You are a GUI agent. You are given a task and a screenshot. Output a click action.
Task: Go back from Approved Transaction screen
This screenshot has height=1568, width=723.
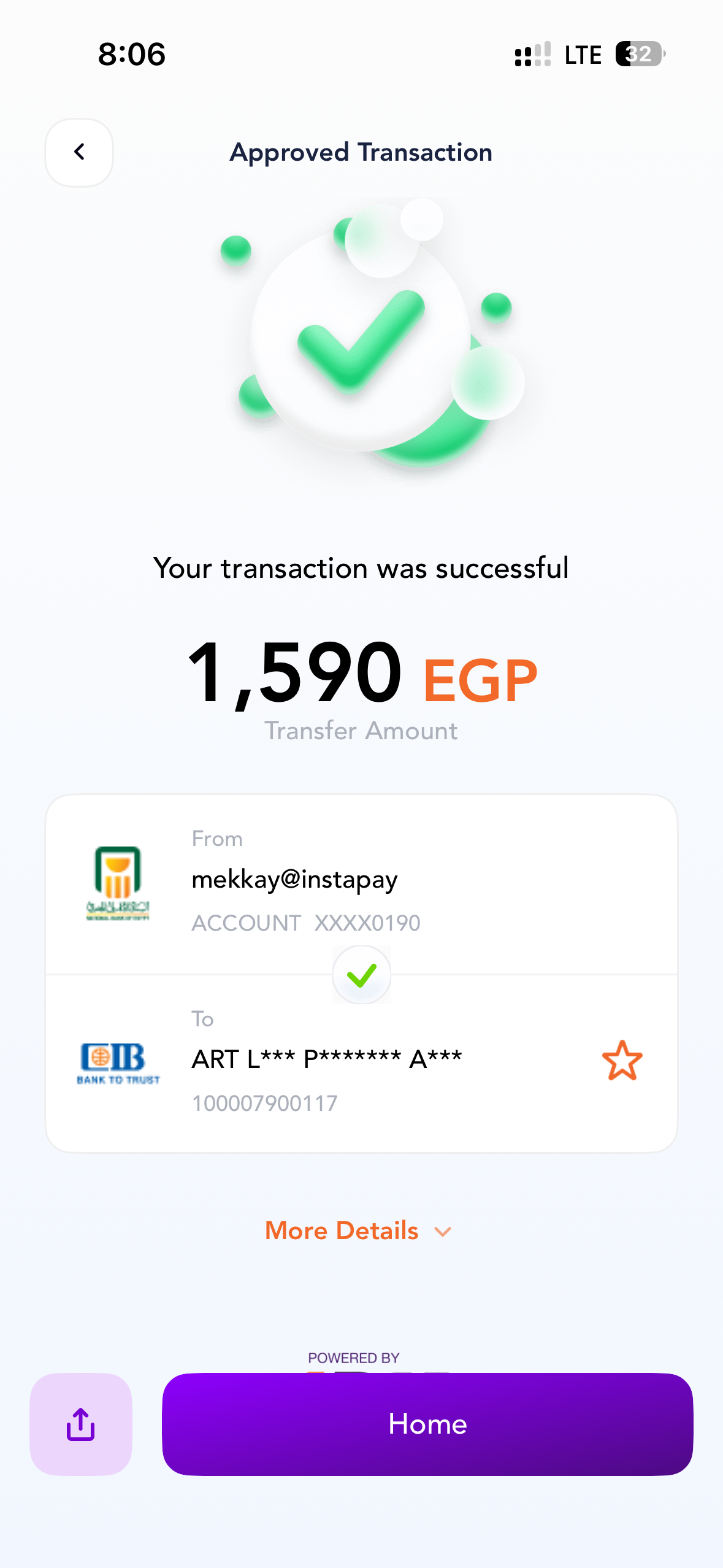79,152
